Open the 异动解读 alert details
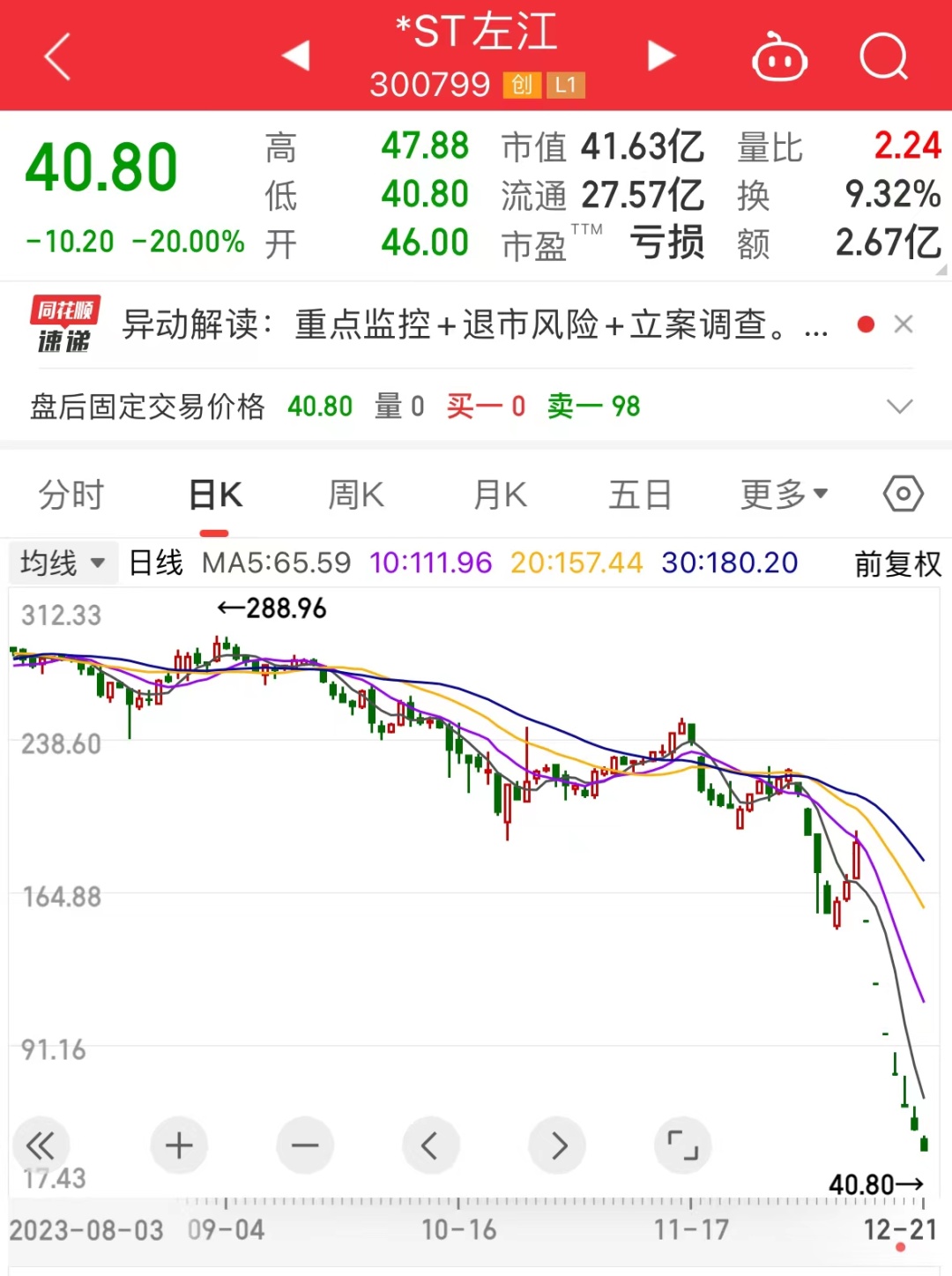Image resolution: width=952 pixels, height=1276 pixels. pos(476,325)
